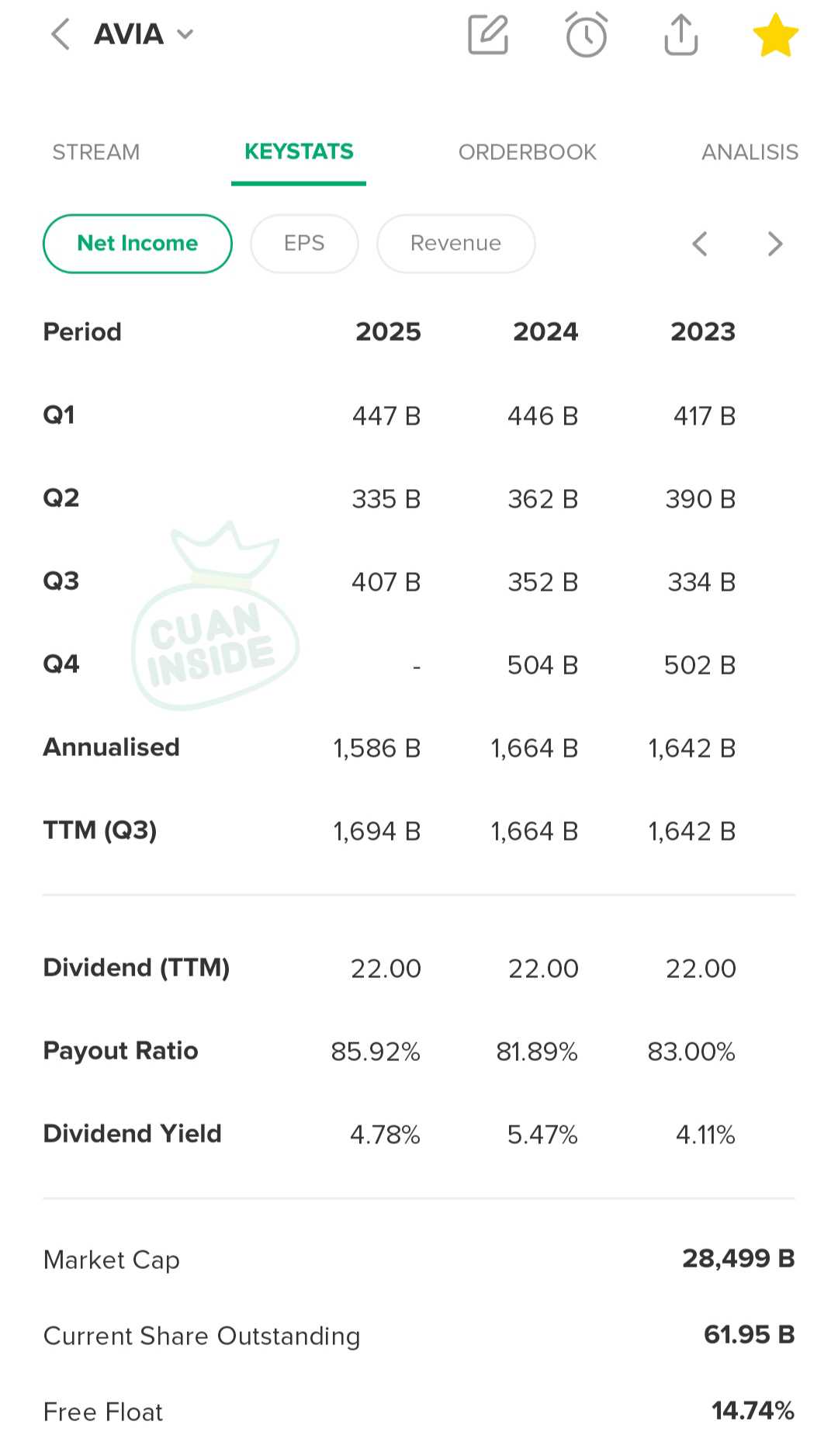Tap the left arrow for previous periods
The height and width of the screenshot is (1456, 838).
(700, 244)
